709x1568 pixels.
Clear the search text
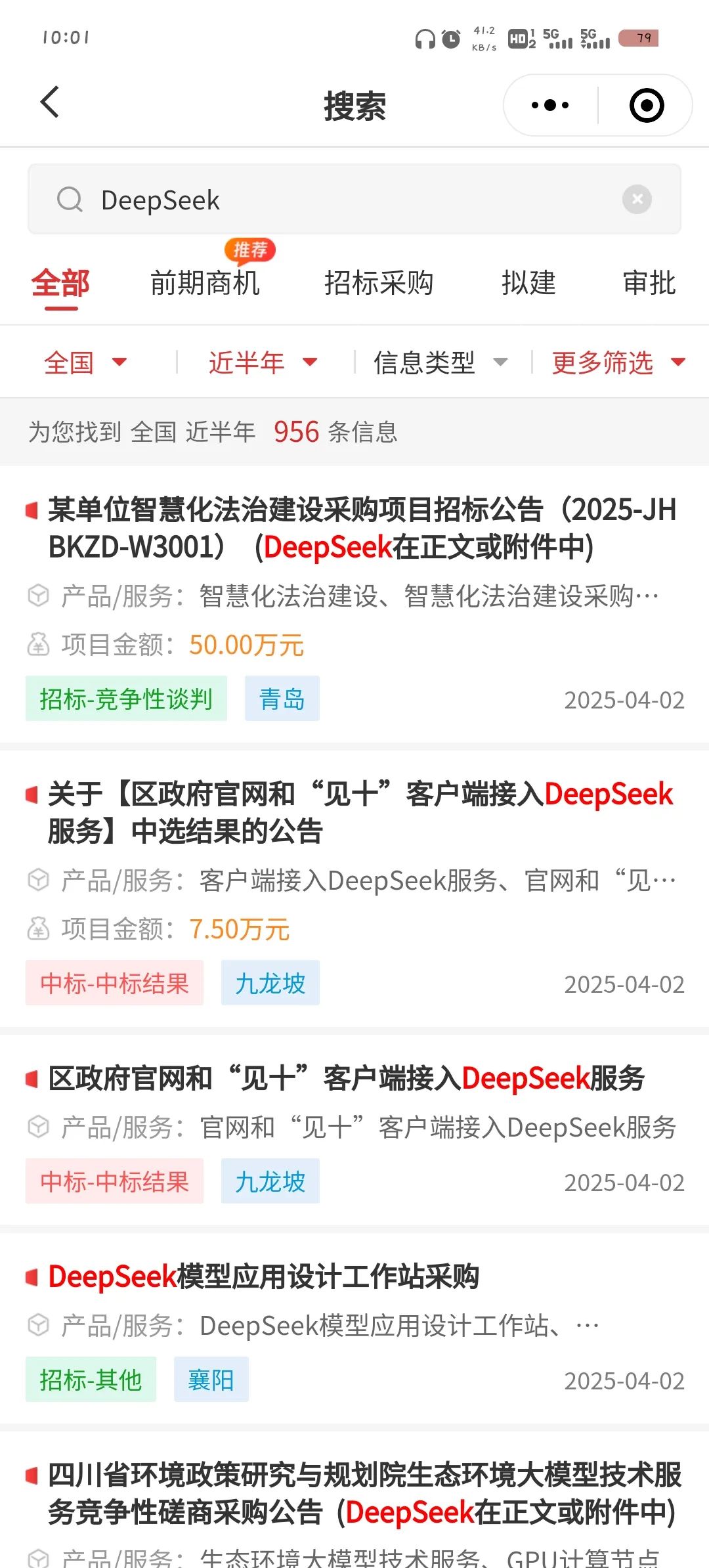tap(637, 199)
